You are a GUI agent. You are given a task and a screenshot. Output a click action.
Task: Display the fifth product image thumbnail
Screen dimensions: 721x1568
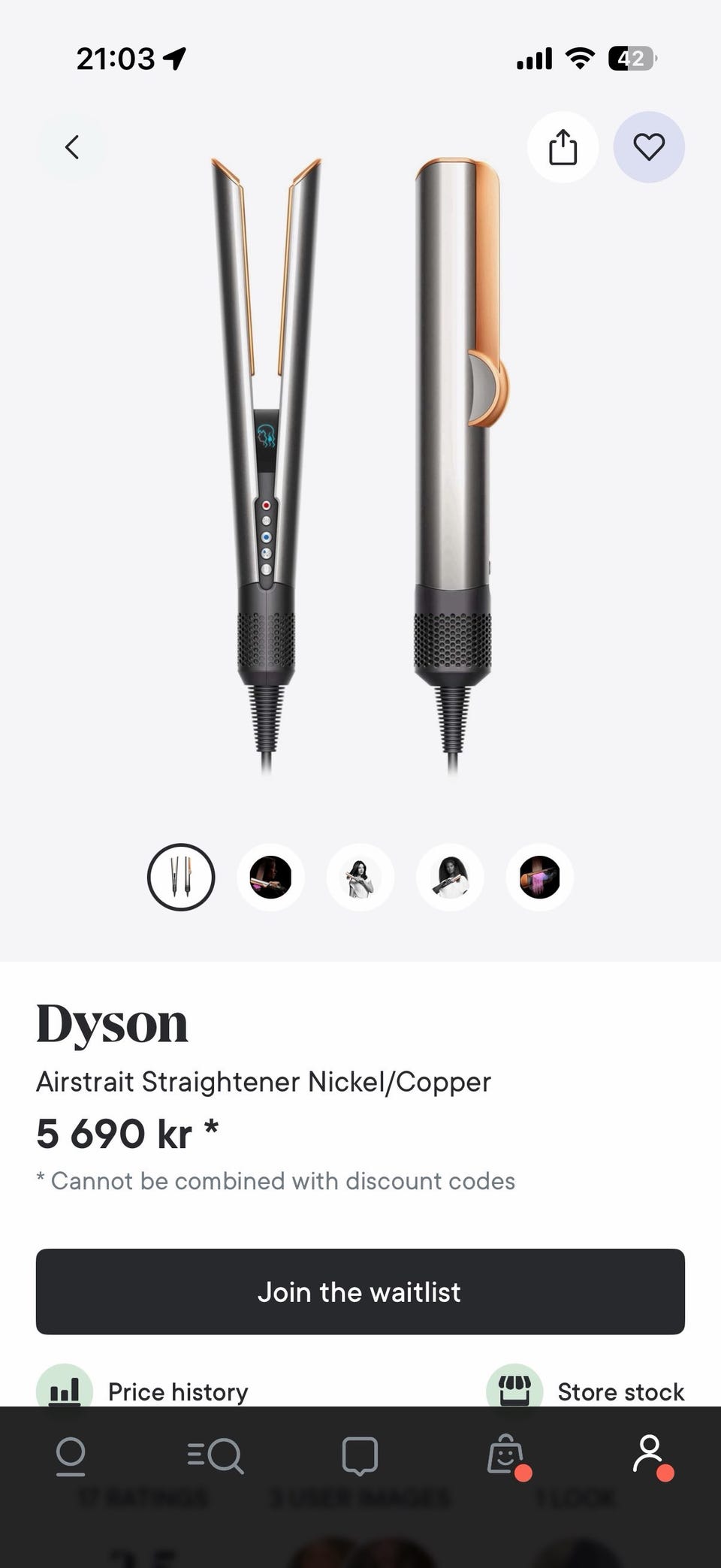click(539, 877)
